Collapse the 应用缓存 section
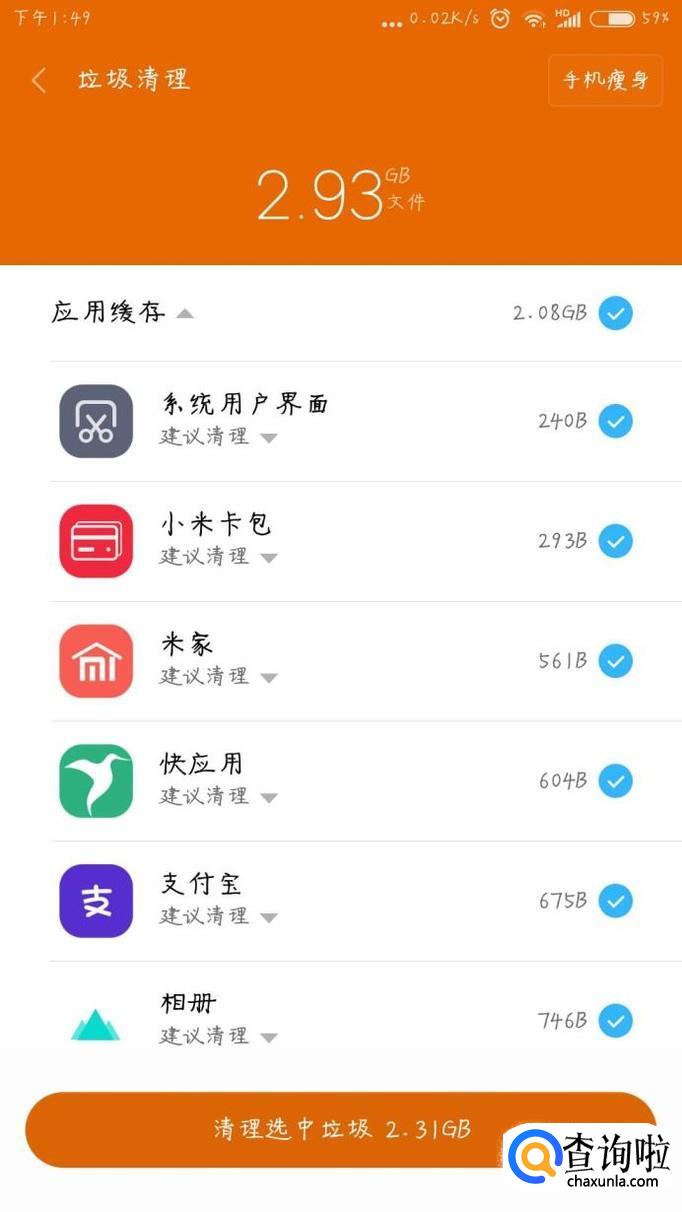 point(184,314)
